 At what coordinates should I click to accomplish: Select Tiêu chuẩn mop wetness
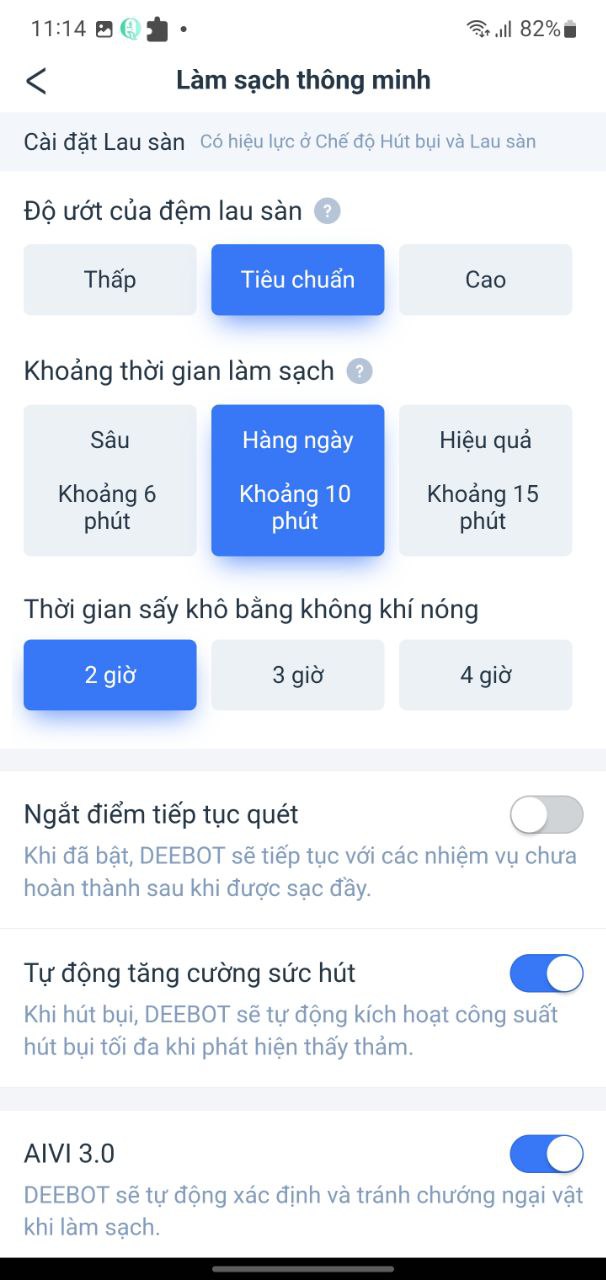pos(298,280)
